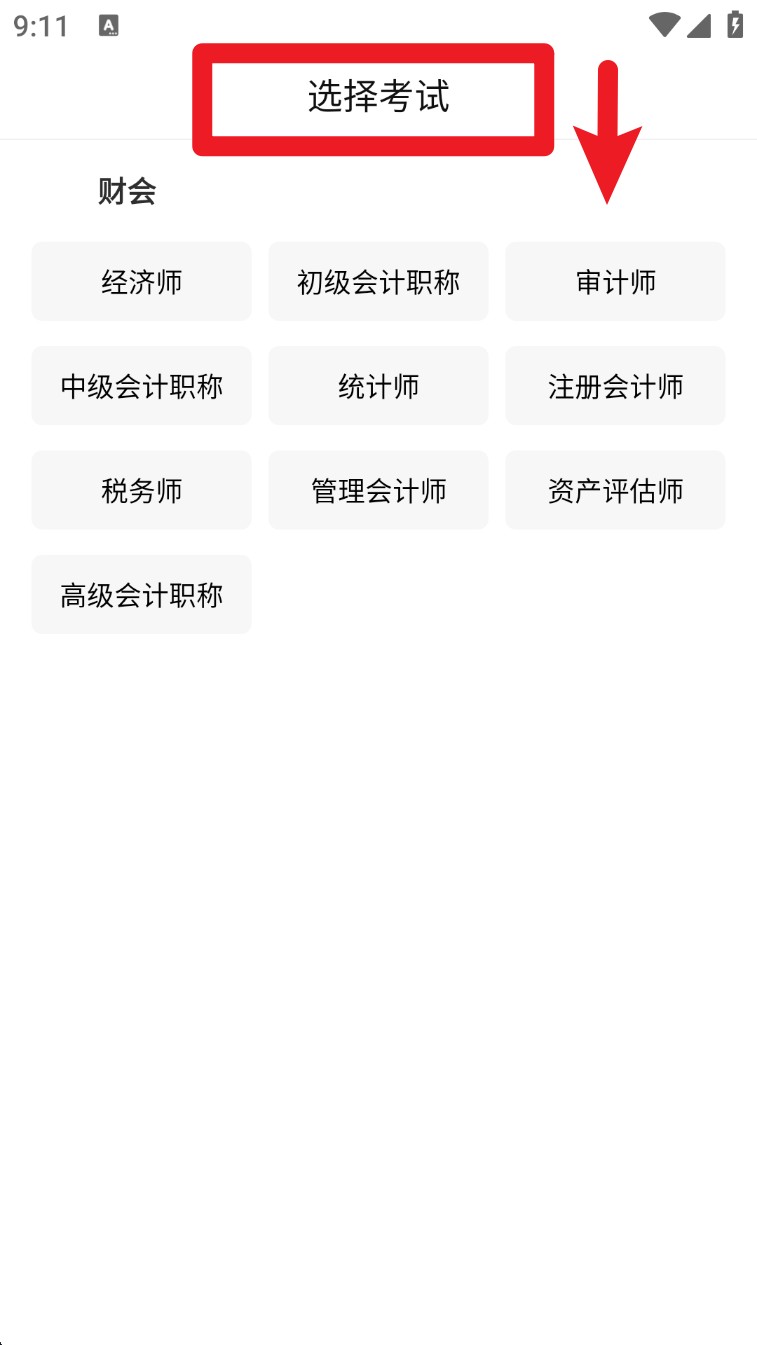
Task: Select 经济师 exam option
Action: (141, 281)
